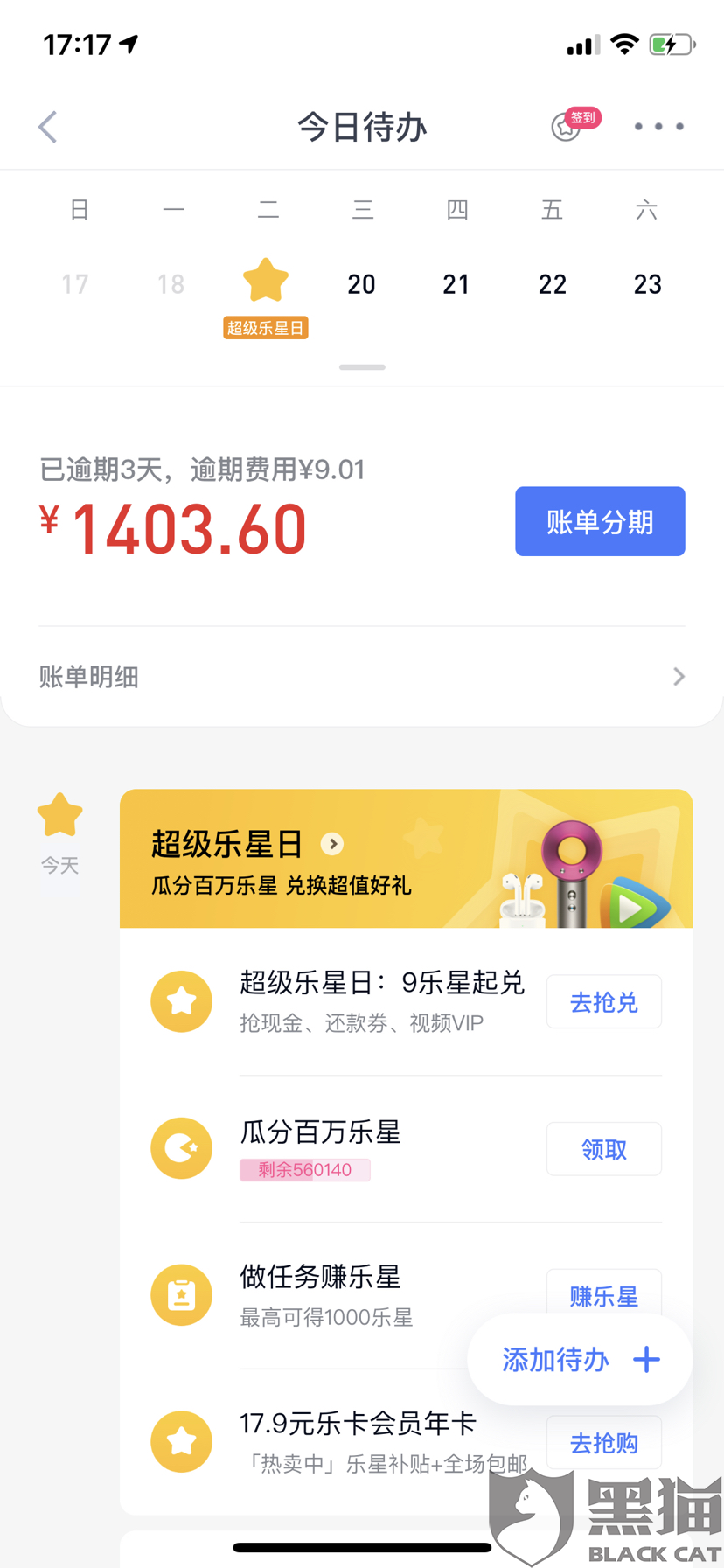Go back using the top-left arrow
This screenshot has width=724, height=1568.
(48, 127)
